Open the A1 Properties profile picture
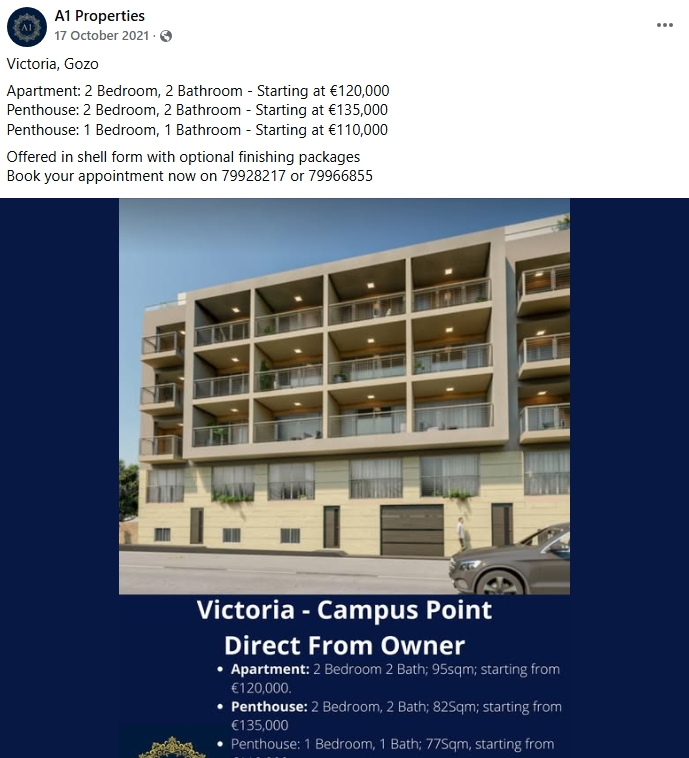This screenshot has height=758, width=689. pos(27,26)
